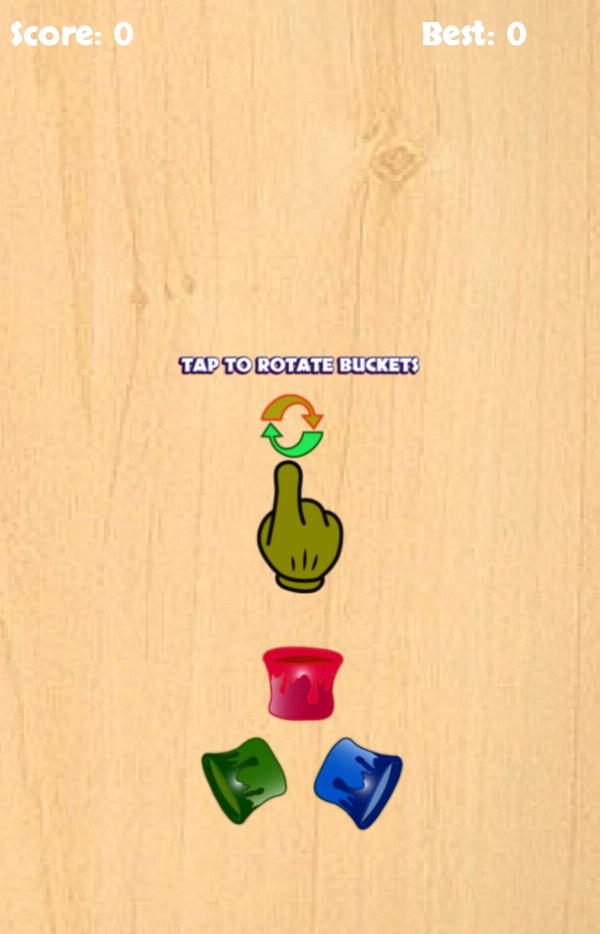Tap the blue paint bucket

(x=358, y=781)
